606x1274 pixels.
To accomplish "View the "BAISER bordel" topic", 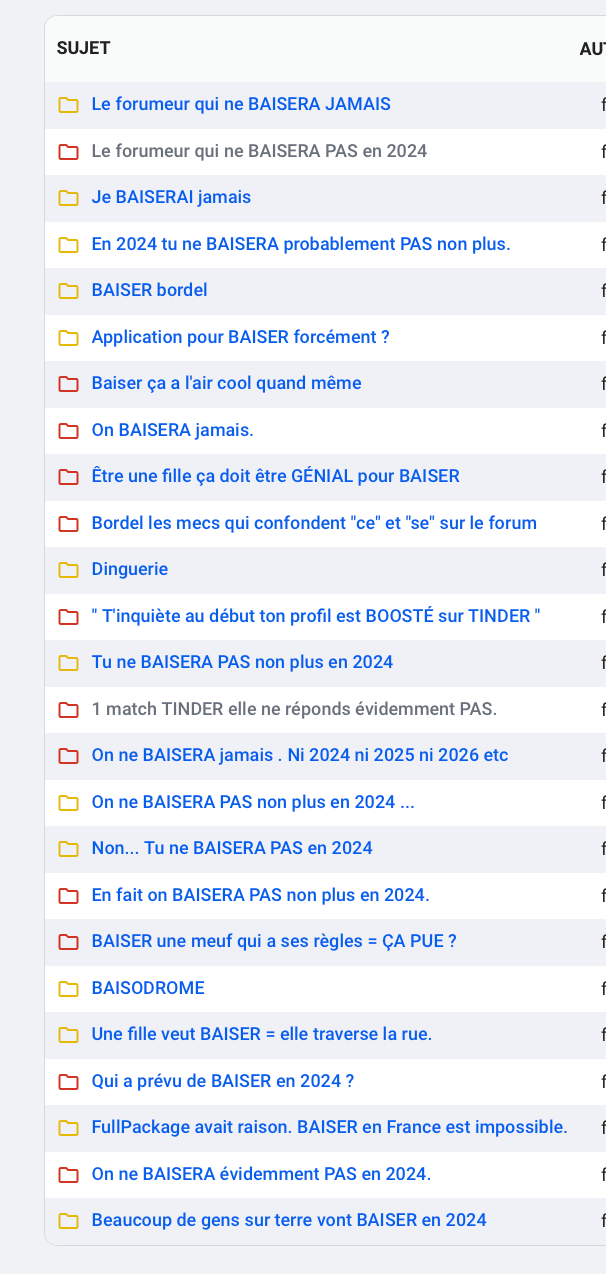I will pyautogui.click(x=149, y=290).
